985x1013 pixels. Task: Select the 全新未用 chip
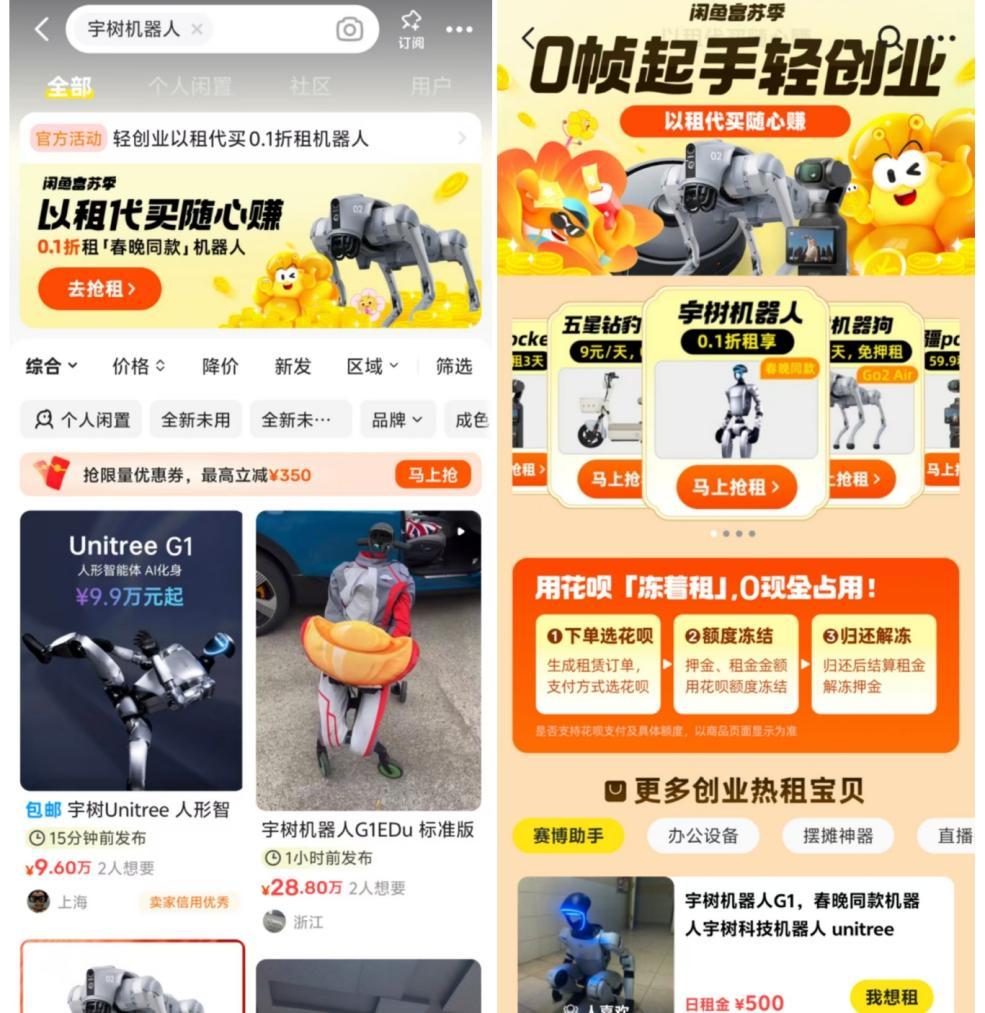[x=196, y=420]
